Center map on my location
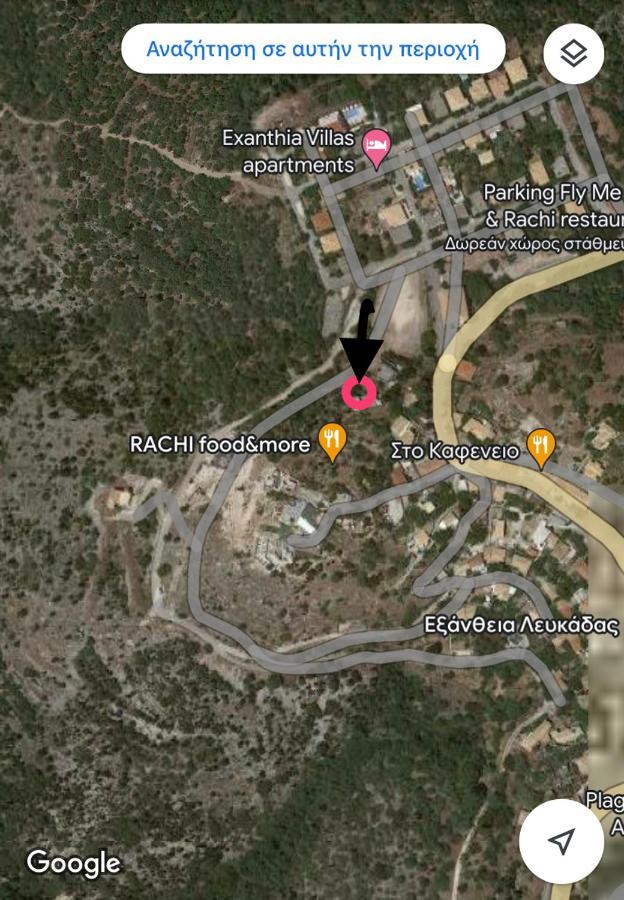 click(562, 841)
